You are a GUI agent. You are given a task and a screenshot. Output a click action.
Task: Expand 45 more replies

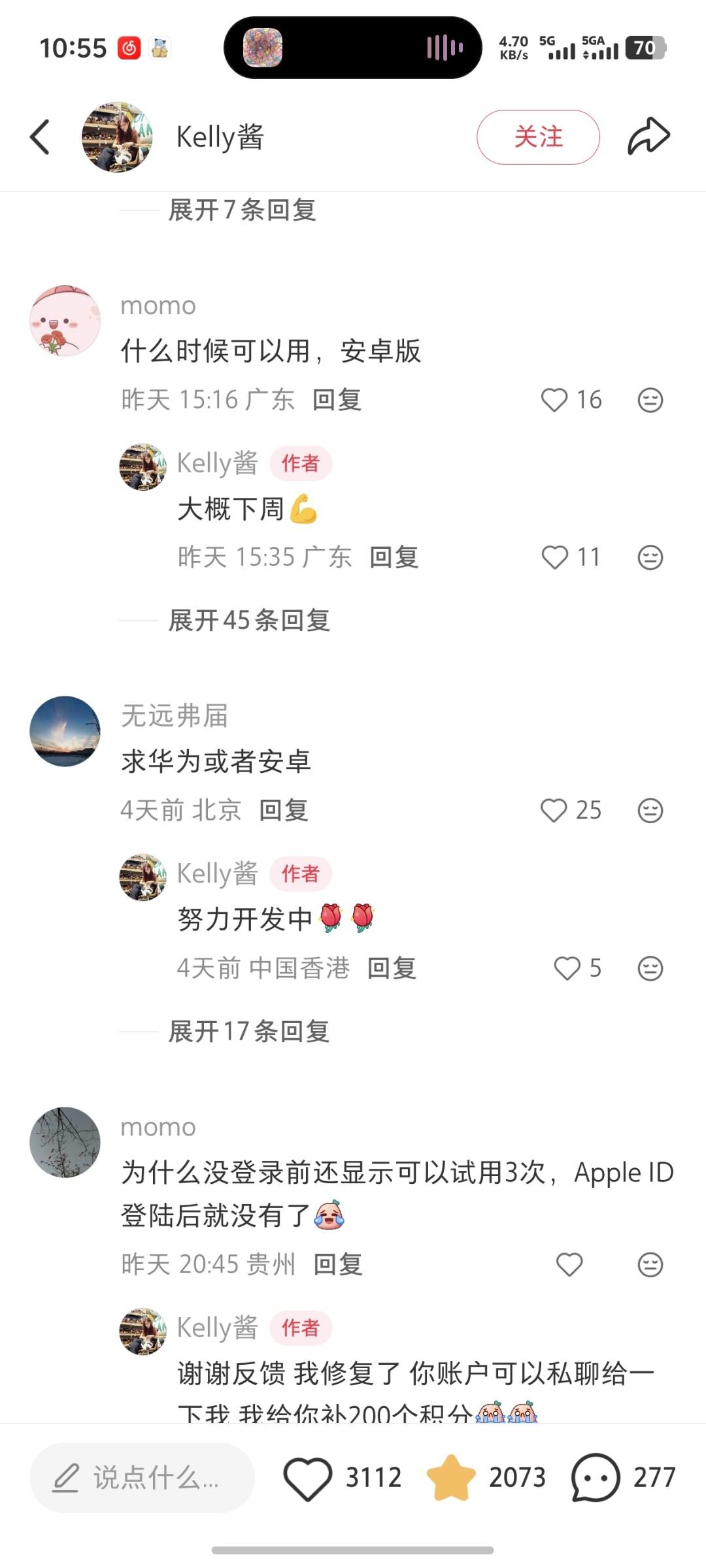(x=249, y=621)
